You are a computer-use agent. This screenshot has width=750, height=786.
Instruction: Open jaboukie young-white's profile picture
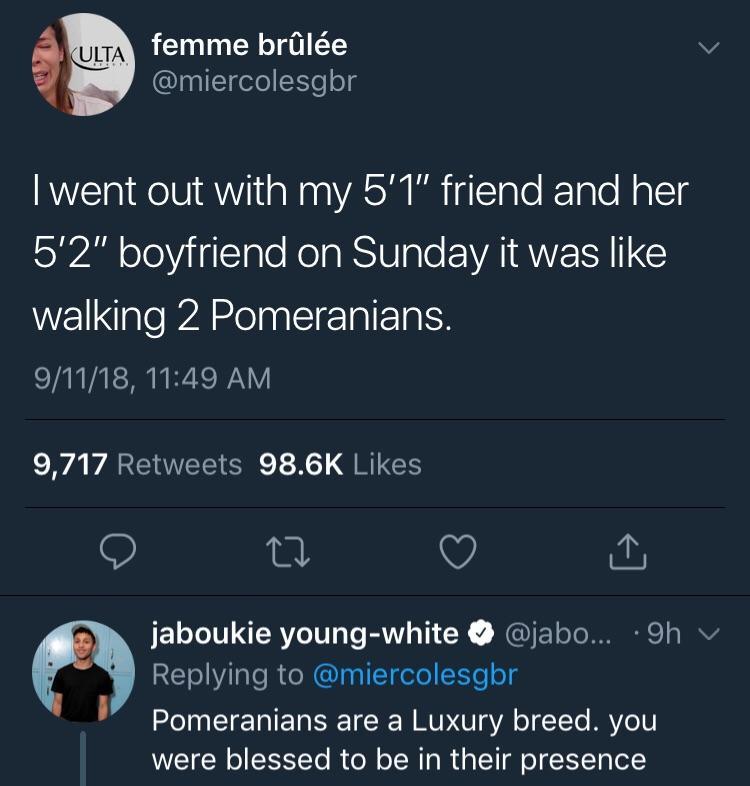[x=83, y=671]
